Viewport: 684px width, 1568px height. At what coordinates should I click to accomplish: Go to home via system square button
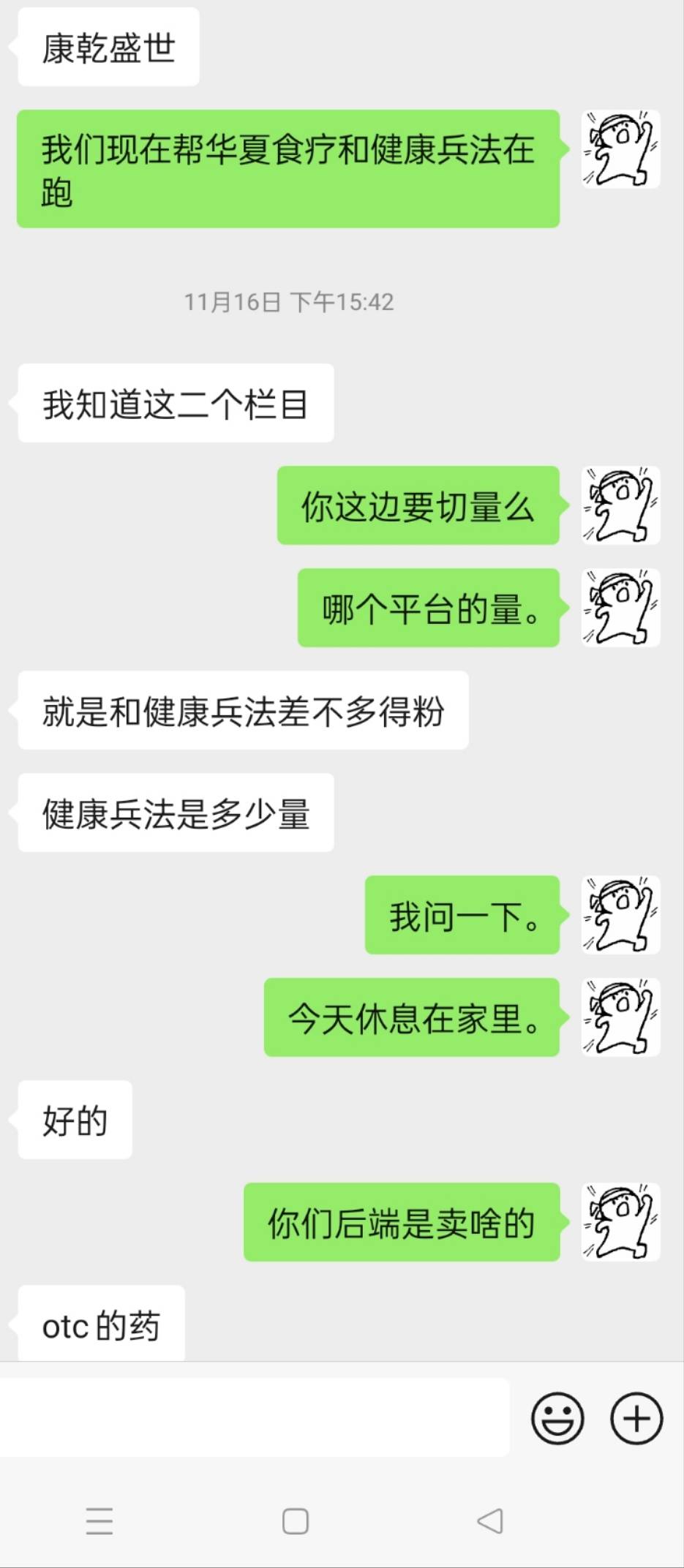click(x=296, y=1521)
